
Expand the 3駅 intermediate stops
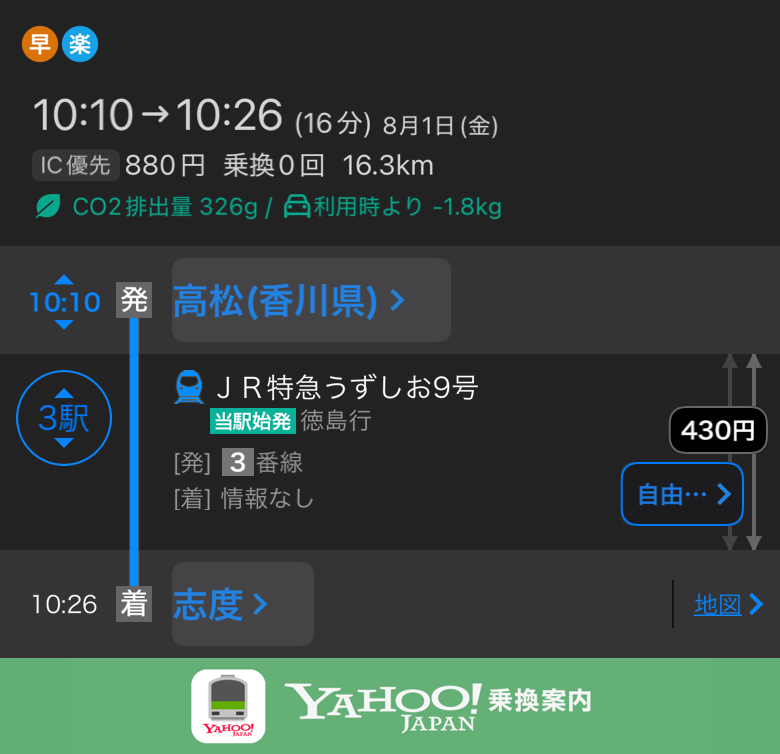[64, 418]
